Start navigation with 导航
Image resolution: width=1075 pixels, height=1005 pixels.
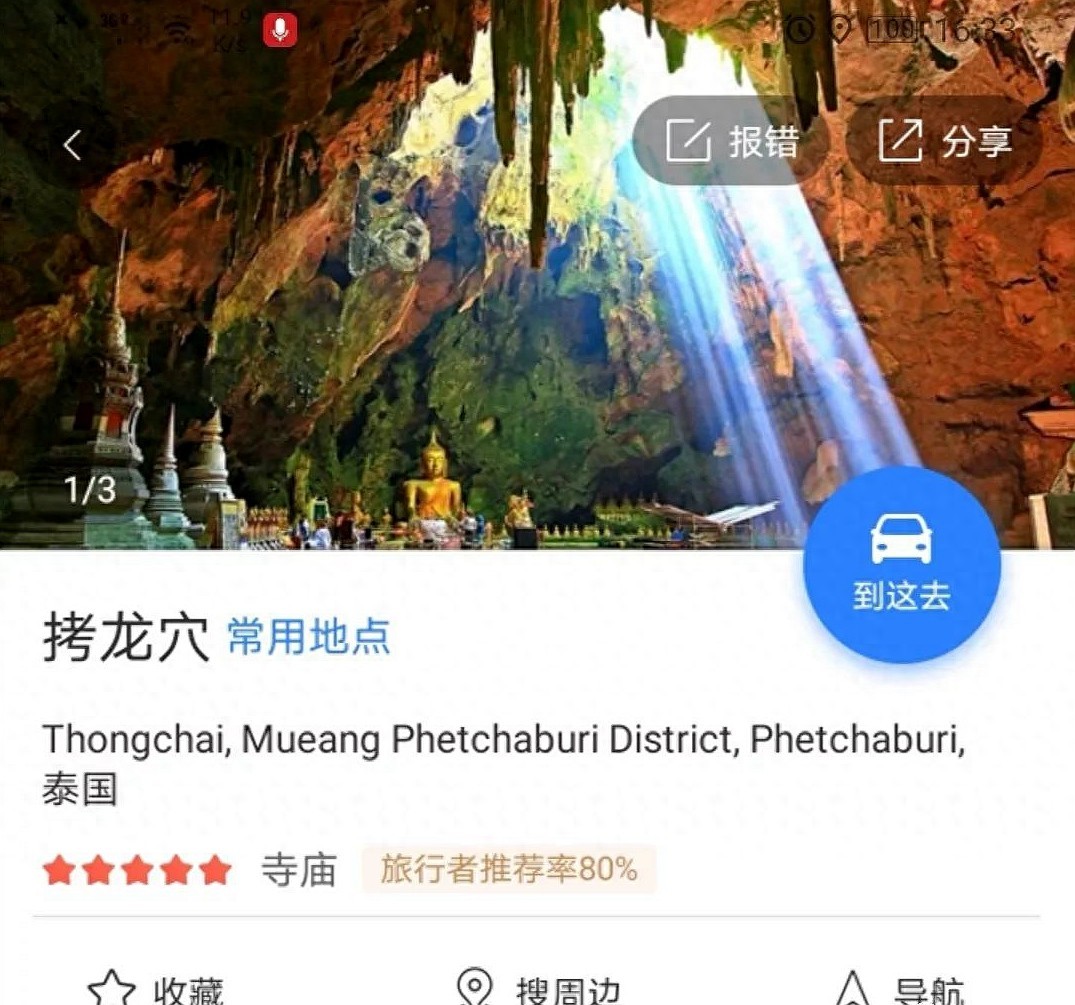pyautogui.click(x=898, y=988)
